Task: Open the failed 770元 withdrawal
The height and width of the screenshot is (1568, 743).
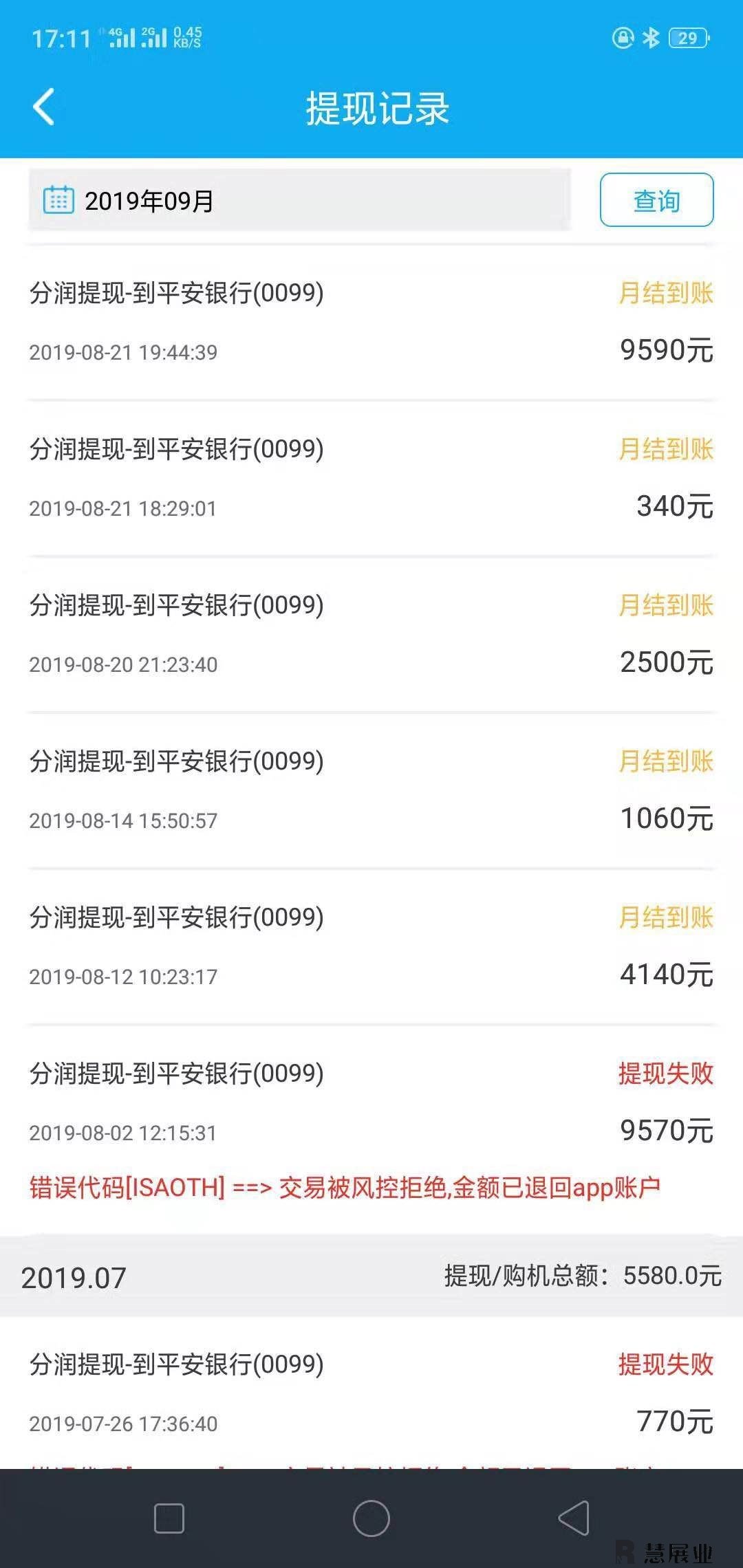Action: (x=371, y=1393)
